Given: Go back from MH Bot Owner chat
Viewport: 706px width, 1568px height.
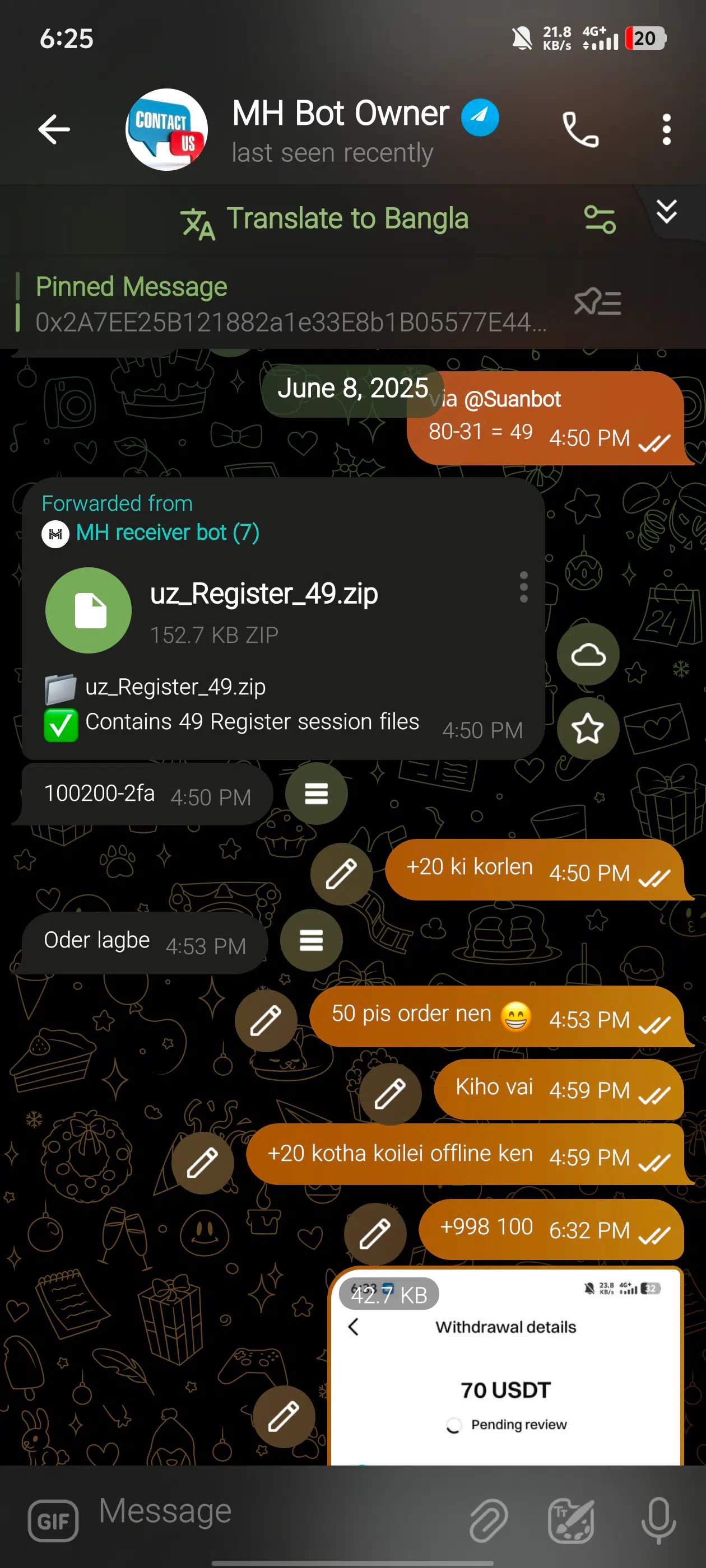Looking at the screenshot, I should click(x=54, y=129).
